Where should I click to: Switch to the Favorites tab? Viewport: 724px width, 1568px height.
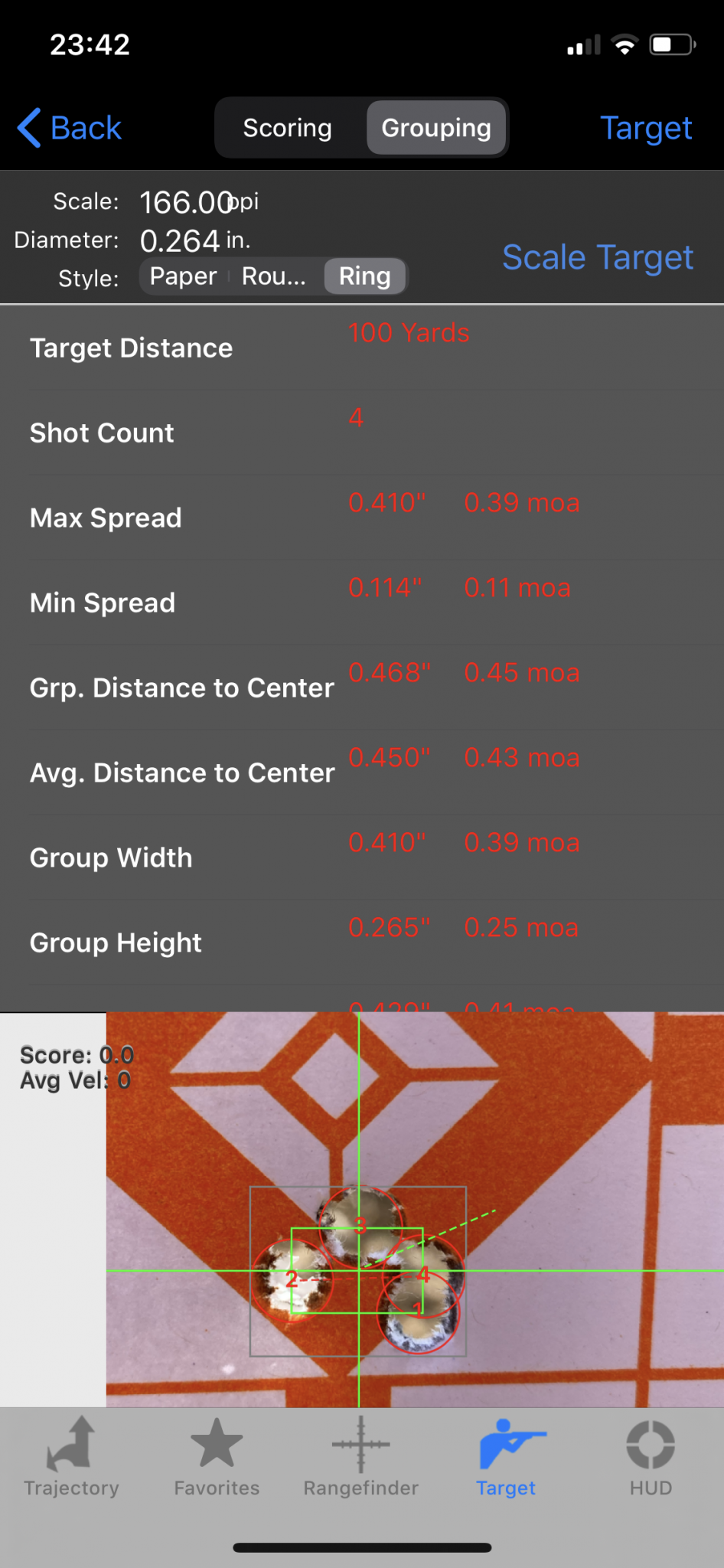coord(217,1457)
